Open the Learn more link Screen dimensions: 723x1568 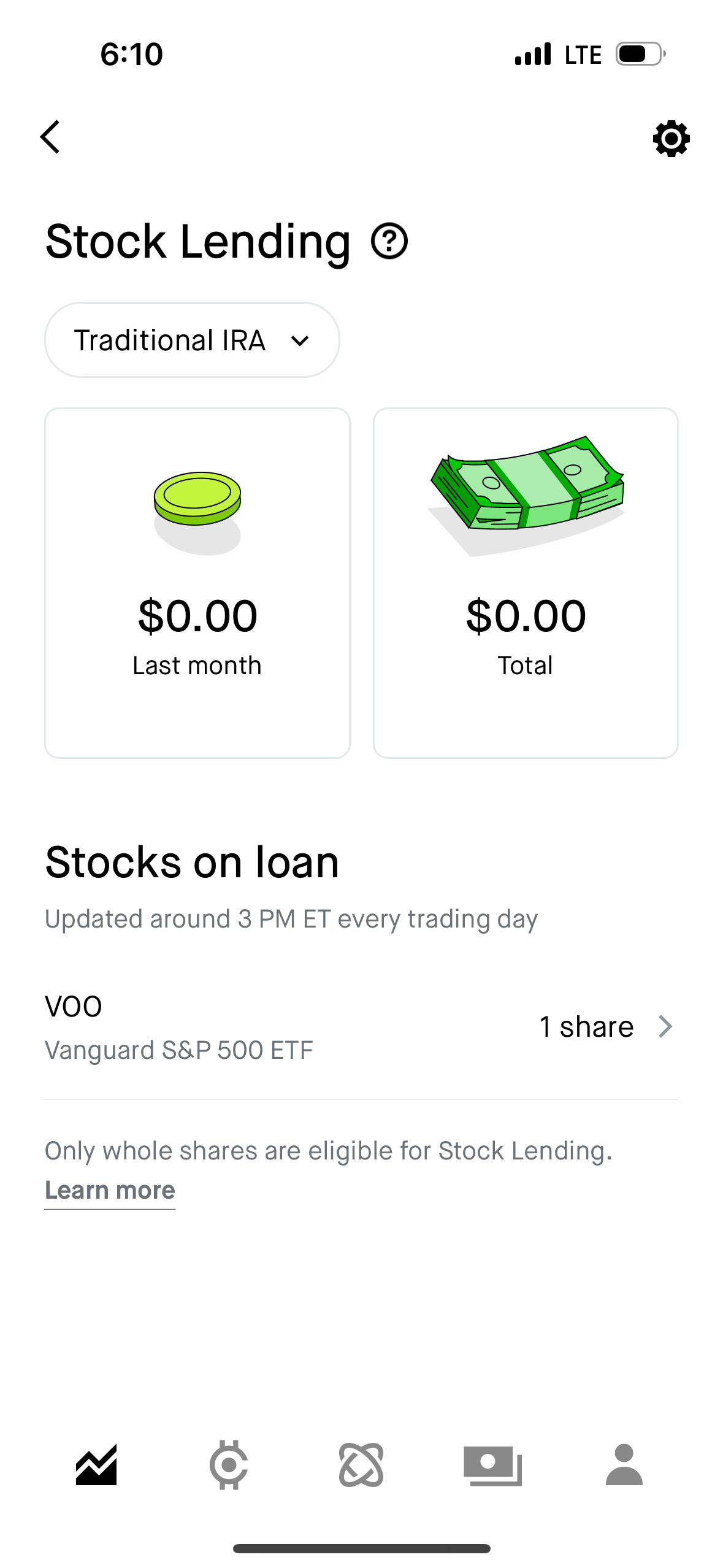click(110, 1189)
